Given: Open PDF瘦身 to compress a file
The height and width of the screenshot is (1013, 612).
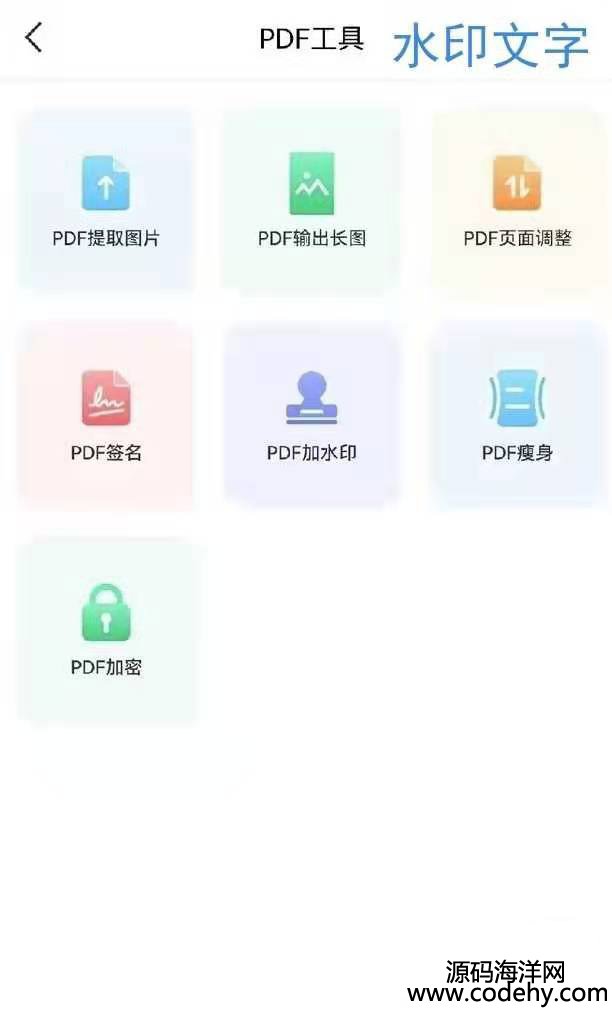Looking at the screenshot, I should (517, 414).
